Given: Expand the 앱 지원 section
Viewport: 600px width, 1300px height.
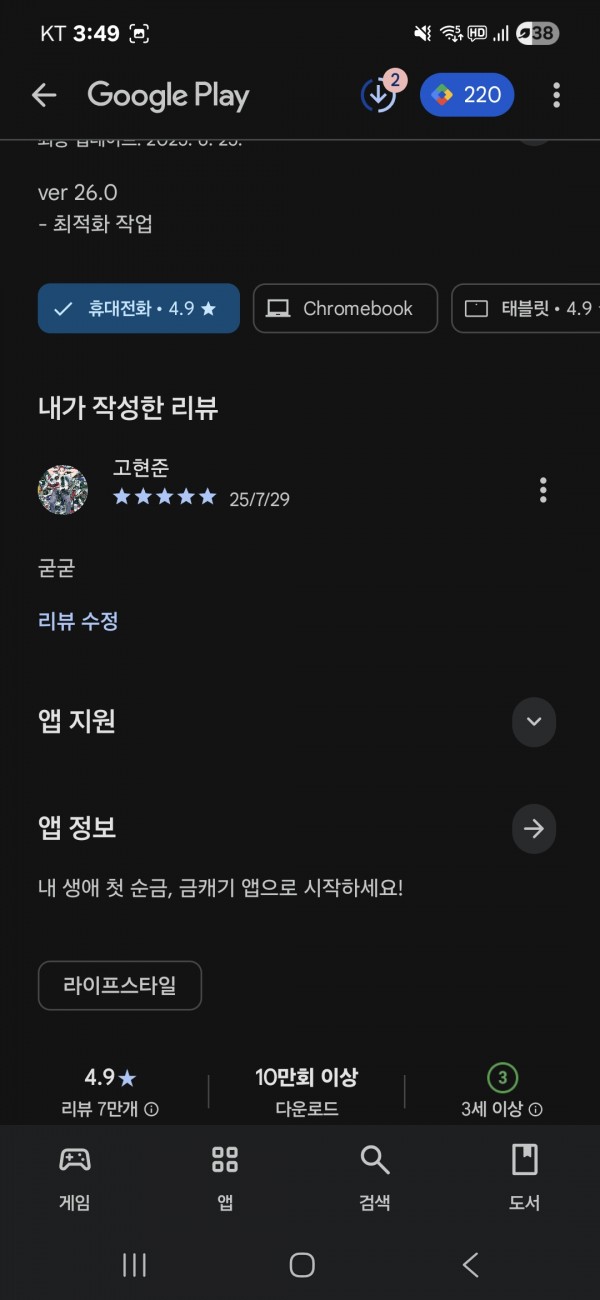Looking at the screenshot, I should point(533,722).
